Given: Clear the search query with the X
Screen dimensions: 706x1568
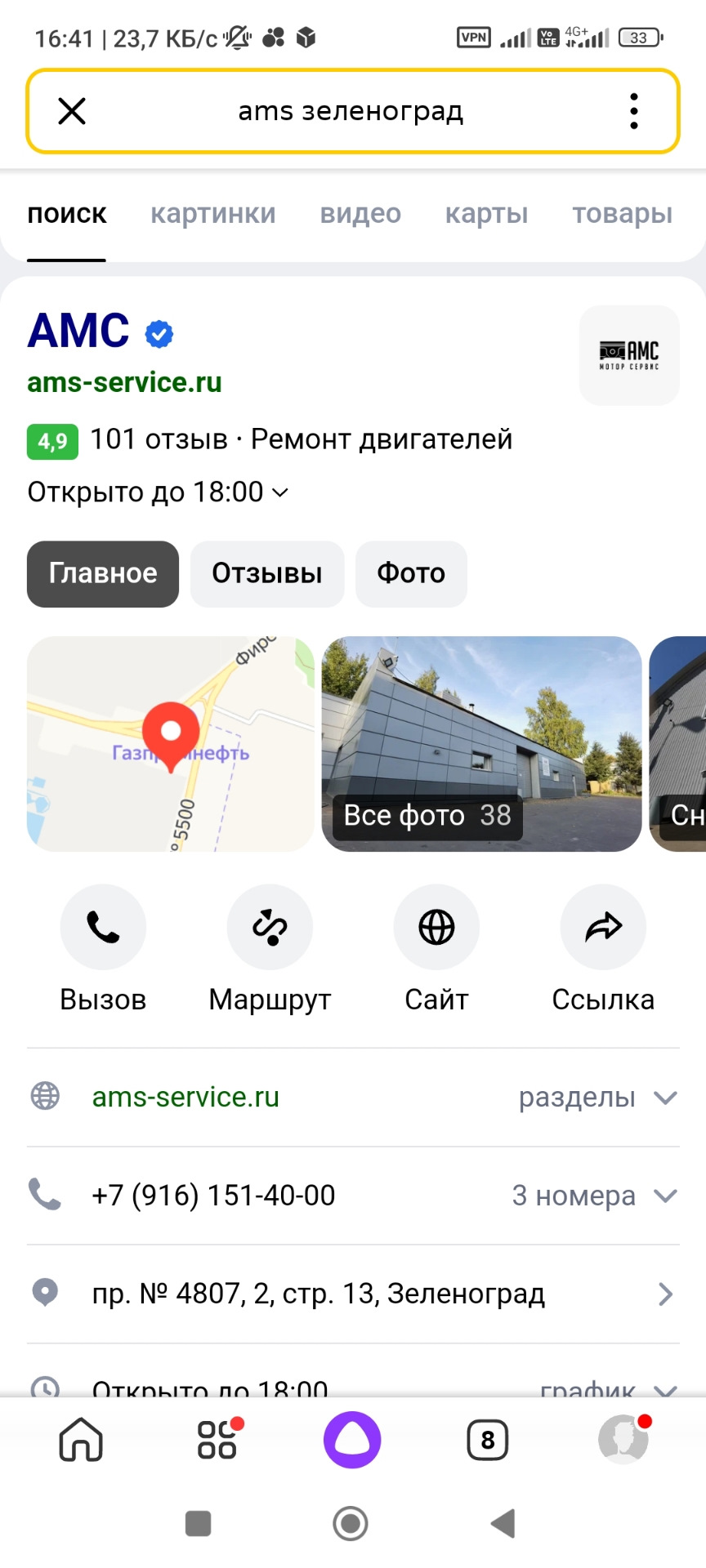Looking at the screenshot, I should tap(72, 111).
